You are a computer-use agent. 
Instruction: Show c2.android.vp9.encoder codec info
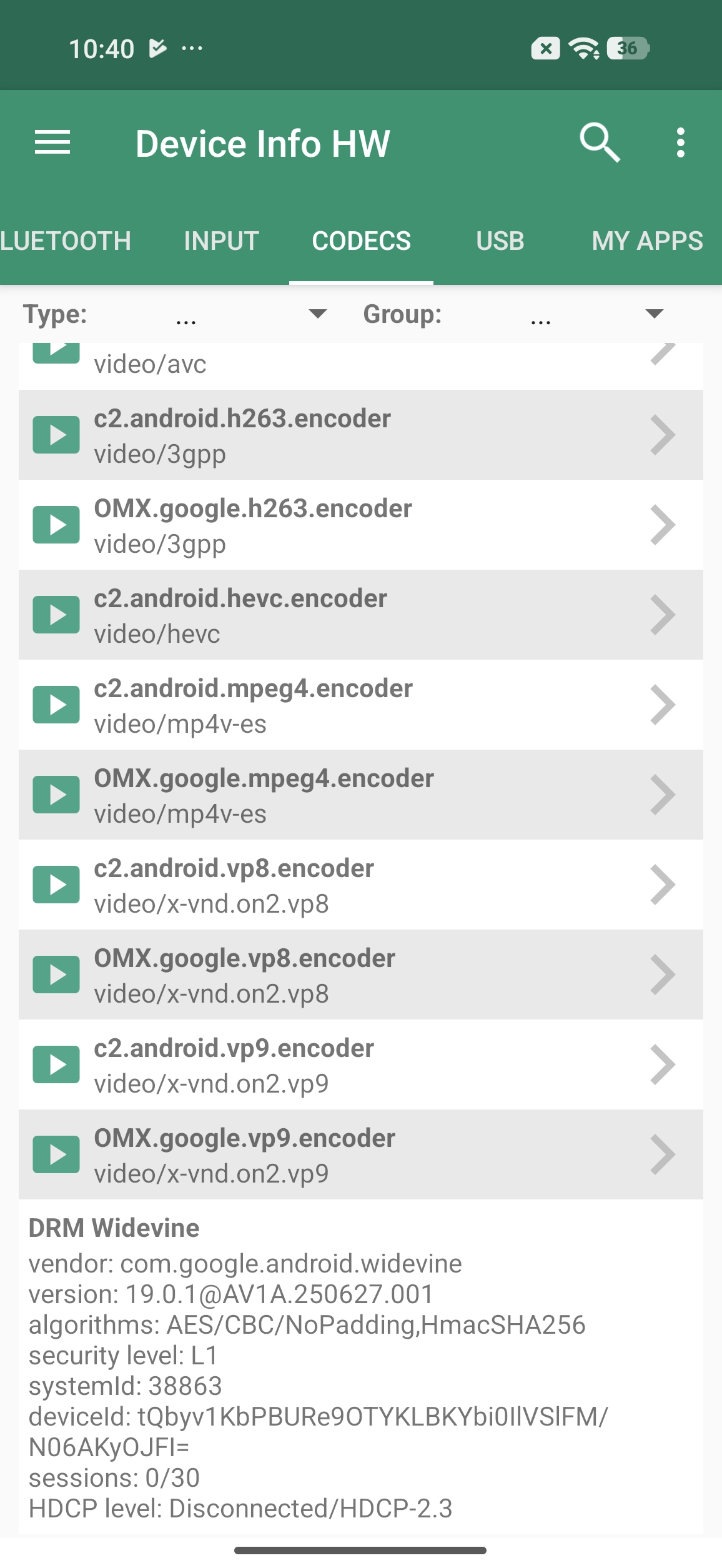361,1065
